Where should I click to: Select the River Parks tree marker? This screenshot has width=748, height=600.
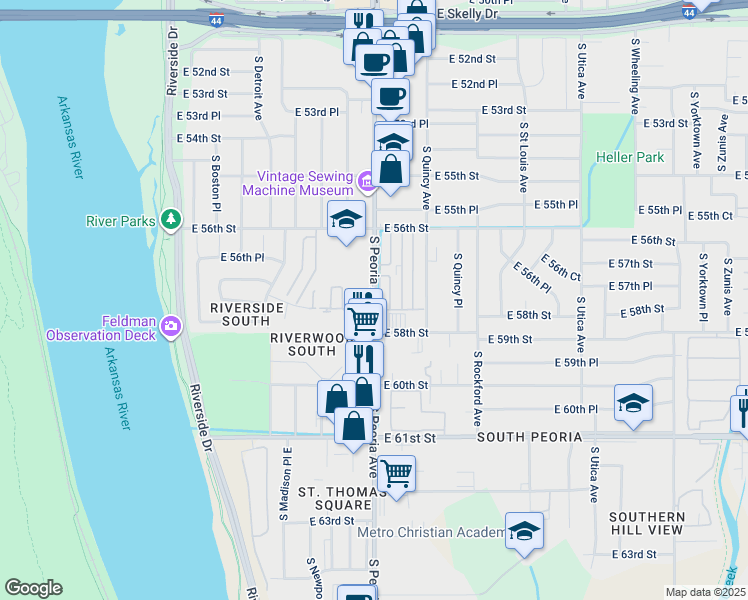pos(171,220)
